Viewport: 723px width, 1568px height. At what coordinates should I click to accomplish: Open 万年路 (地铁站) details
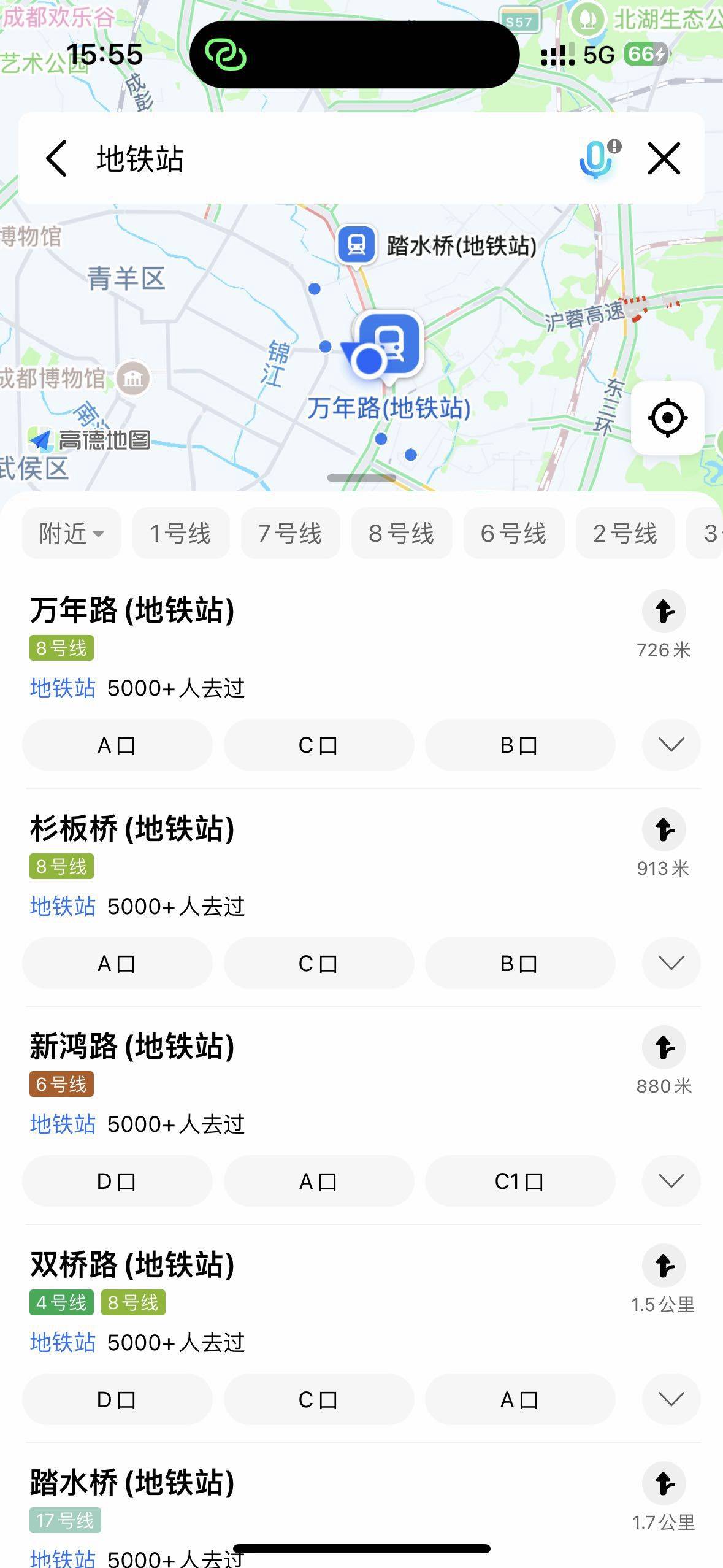(132, 611)
